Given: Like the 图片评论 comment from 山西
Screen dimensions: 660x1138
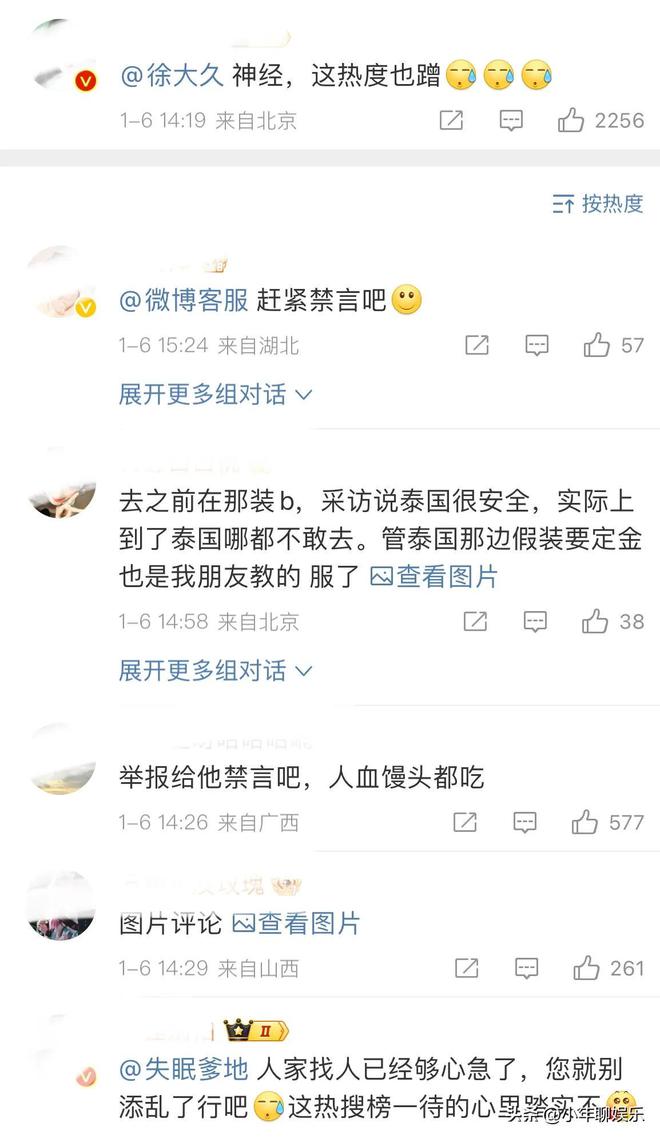Looking at the screenshot, I should pyautogui.click(x=608, y=968).
